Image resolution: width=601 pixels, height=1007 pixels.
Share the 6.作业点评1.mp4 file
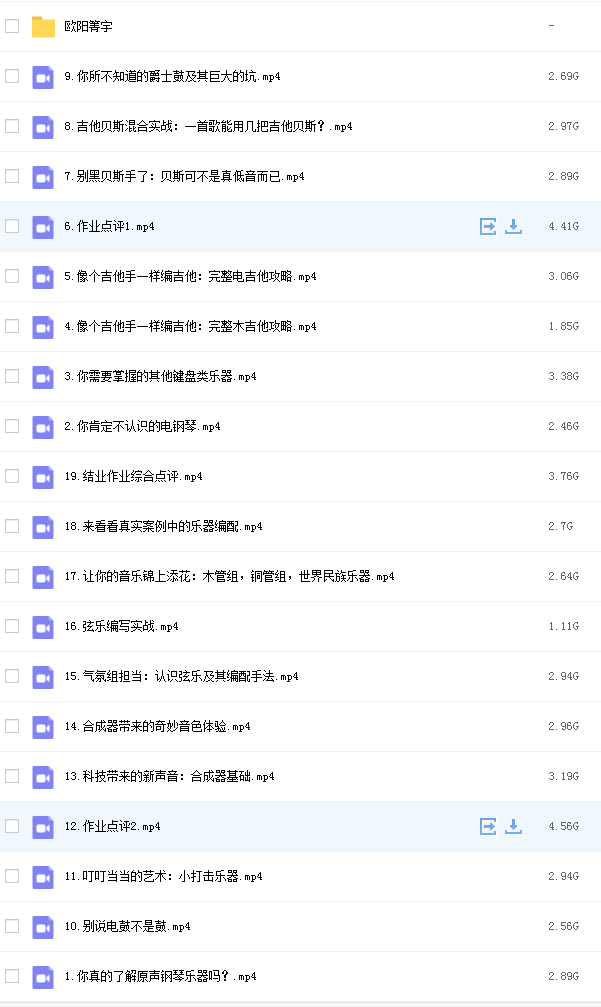(x=488, y=226)
